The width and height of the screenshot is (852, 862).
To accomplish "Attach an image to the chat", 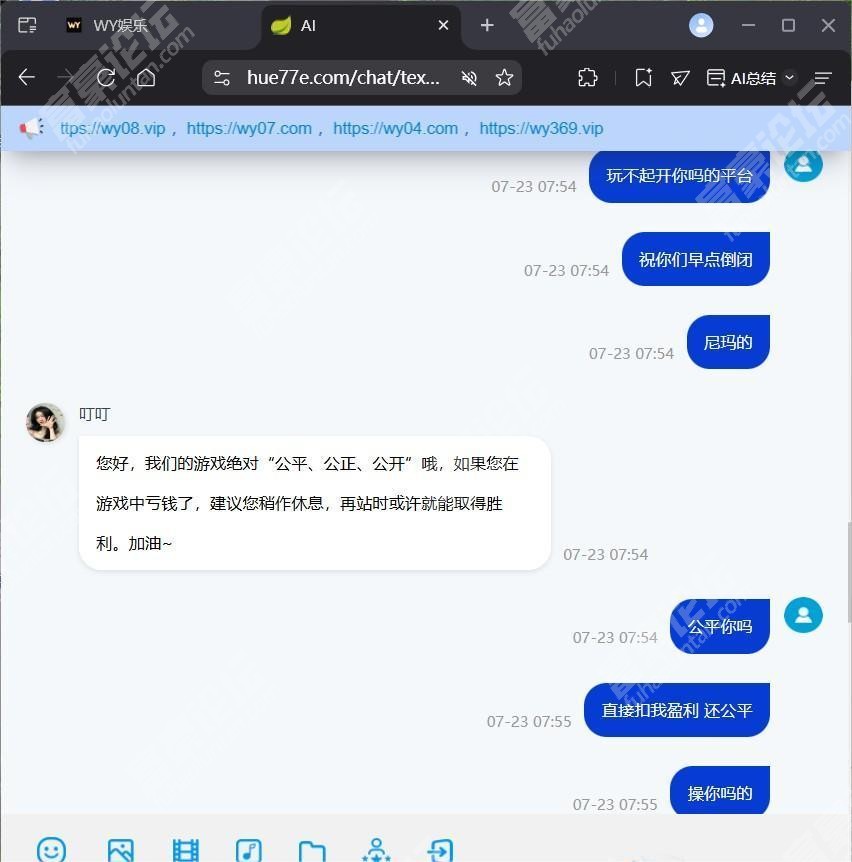I will click(x=120, y=850).
